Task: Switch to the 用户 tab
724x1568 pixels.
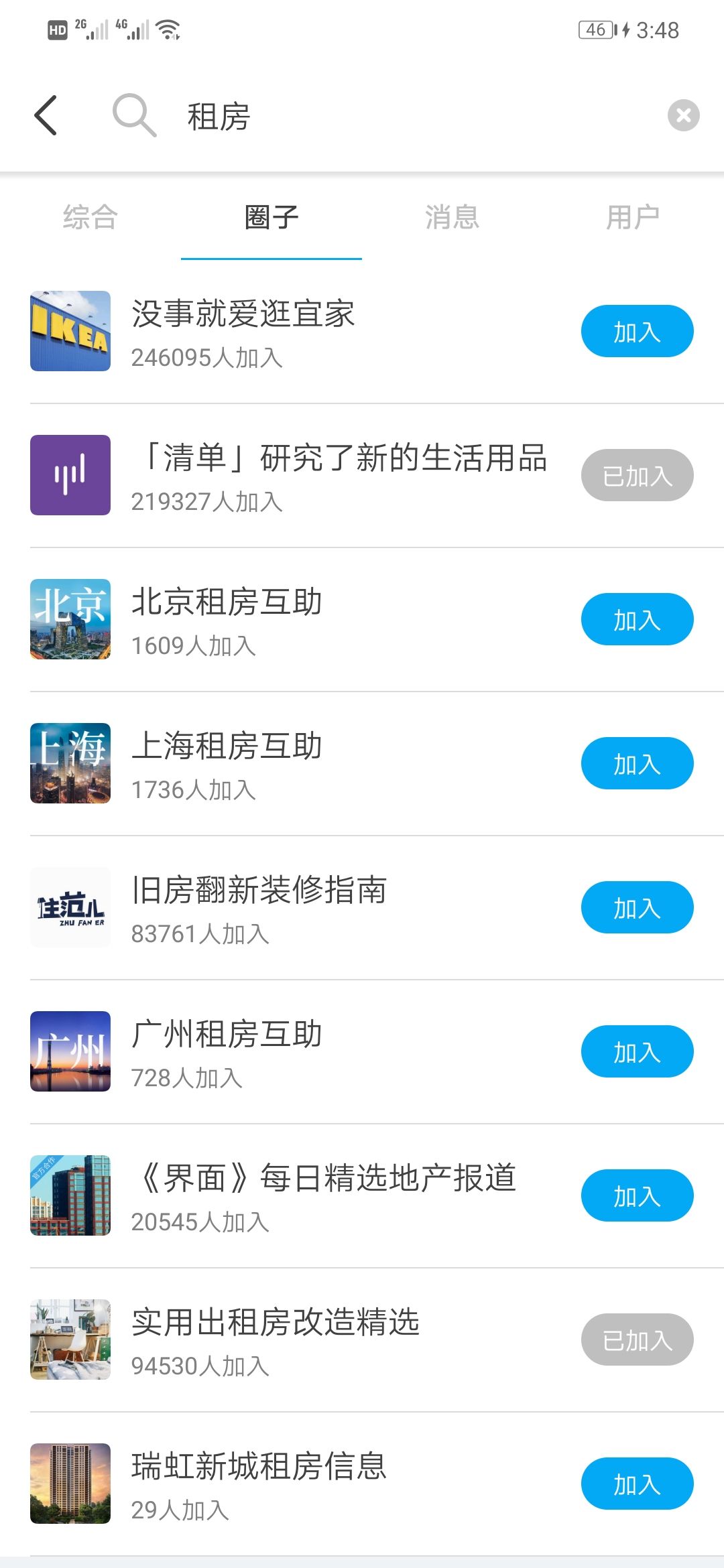Action: pyautogui.click(x=633, y=218)
